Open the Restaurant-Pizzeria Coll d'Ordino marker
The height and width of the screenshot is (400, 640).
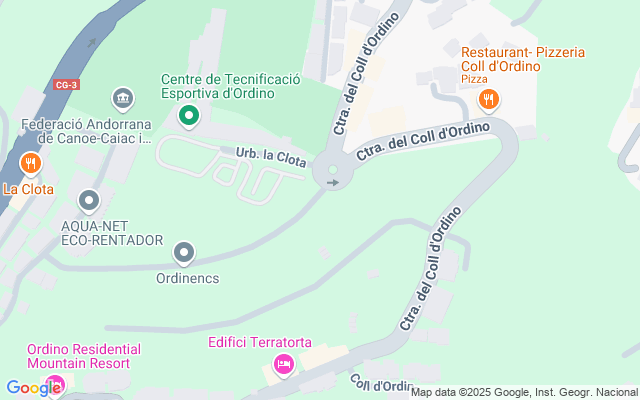click(x=488, y=98)
